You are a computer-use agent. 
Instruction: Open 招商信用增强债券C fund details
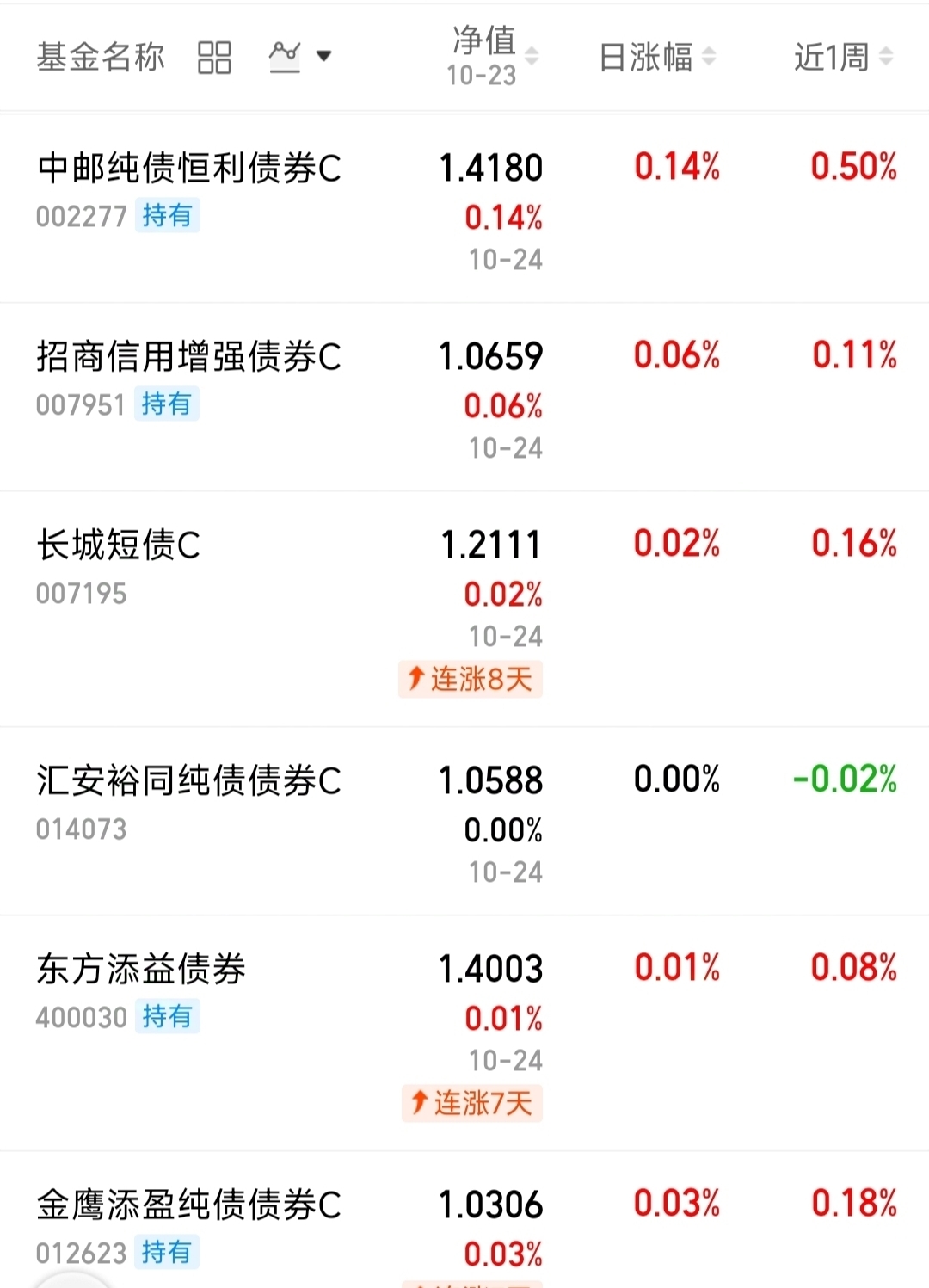(x=464, y=397)
